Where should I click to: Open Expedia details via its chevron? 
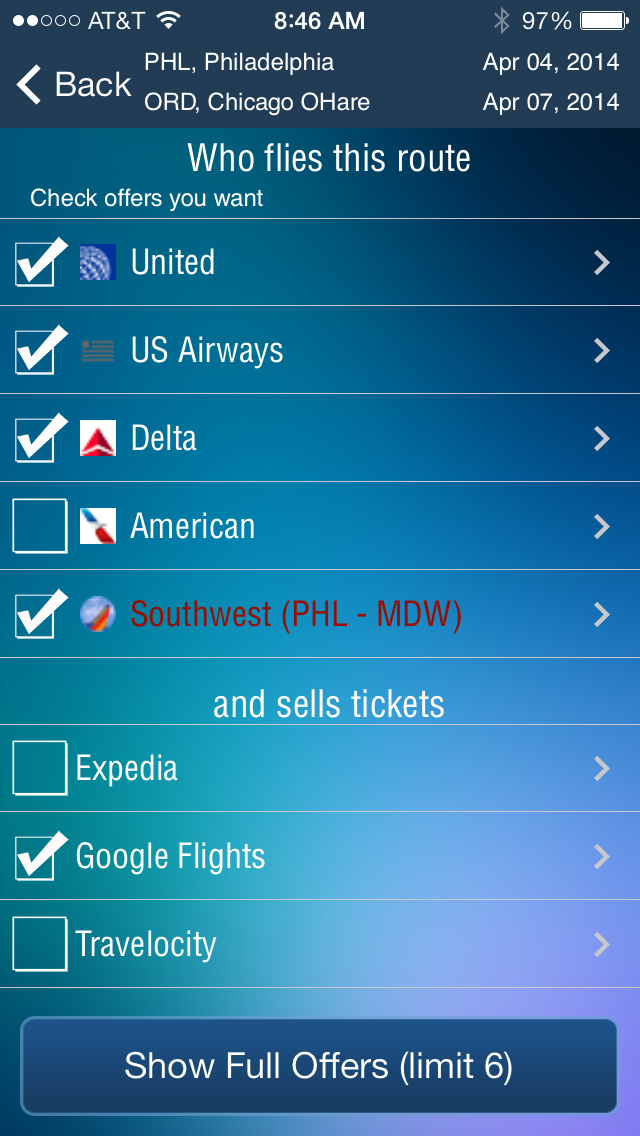[x=601, y=768]
